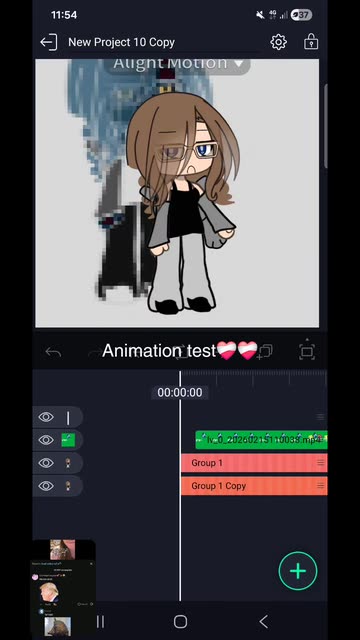Exit the New Project 10 Copy editor
This screenshot has width=360, height=640.
pos(49,42)
